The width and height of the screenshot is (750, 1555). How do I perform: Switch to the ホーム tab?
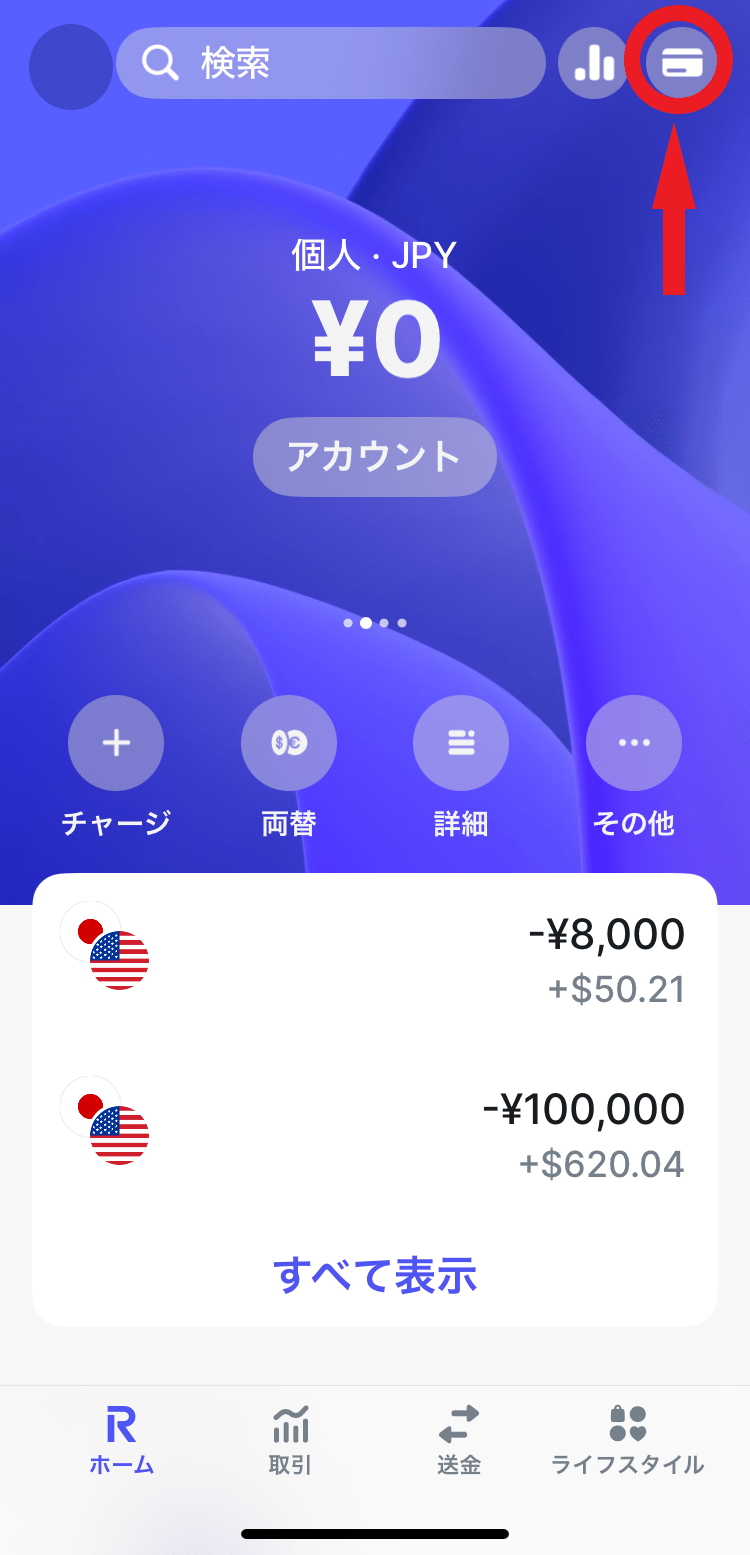pos(121,1440)
